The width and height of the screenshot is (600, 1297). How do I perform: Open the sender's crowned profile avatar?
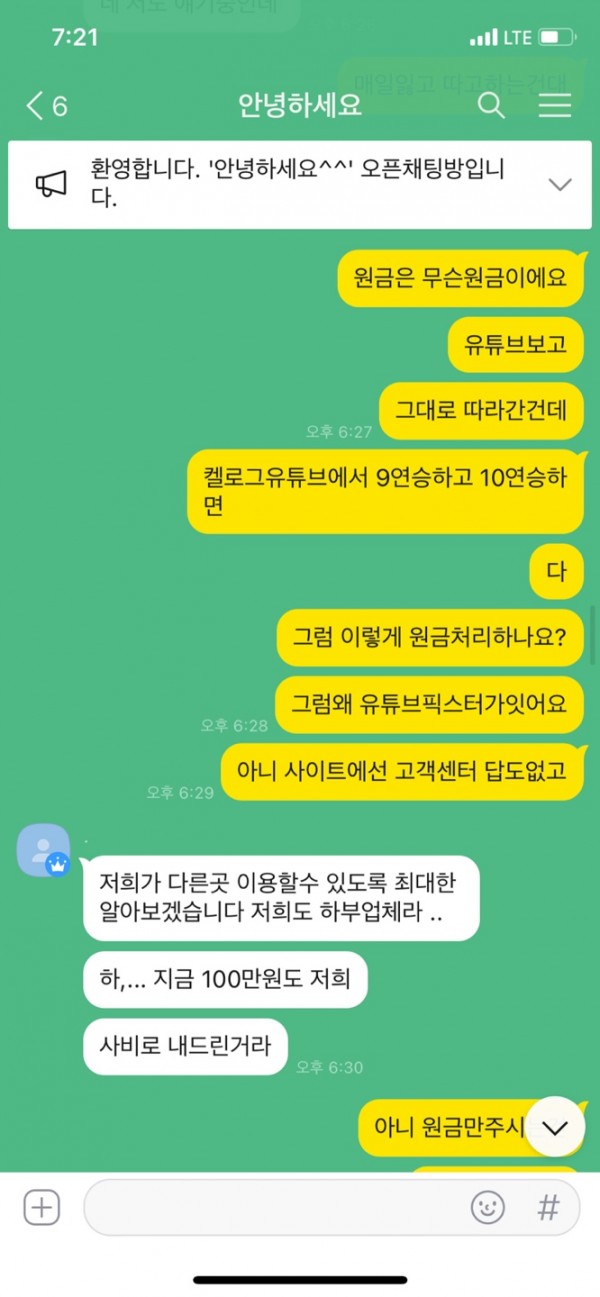point(44,851)
